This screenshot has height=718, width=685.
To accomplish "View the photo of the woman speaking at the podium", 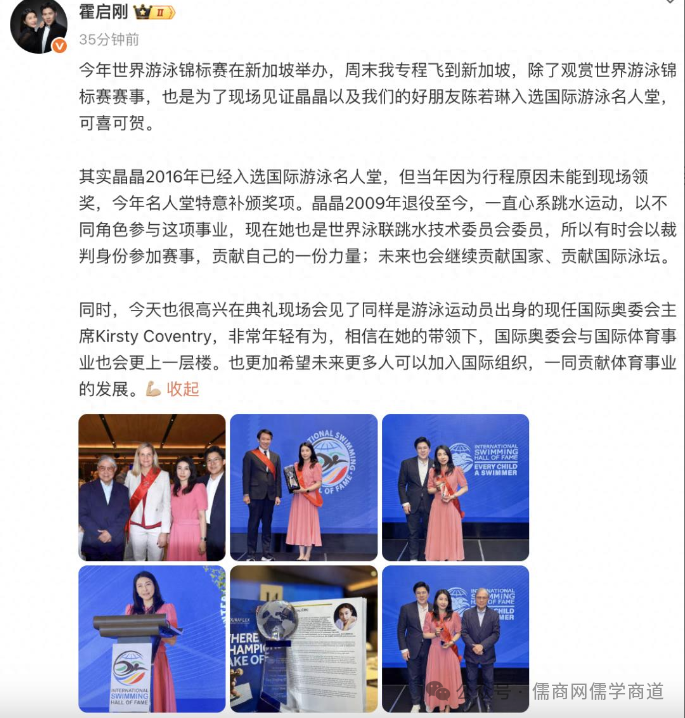I will click(152, 638).
